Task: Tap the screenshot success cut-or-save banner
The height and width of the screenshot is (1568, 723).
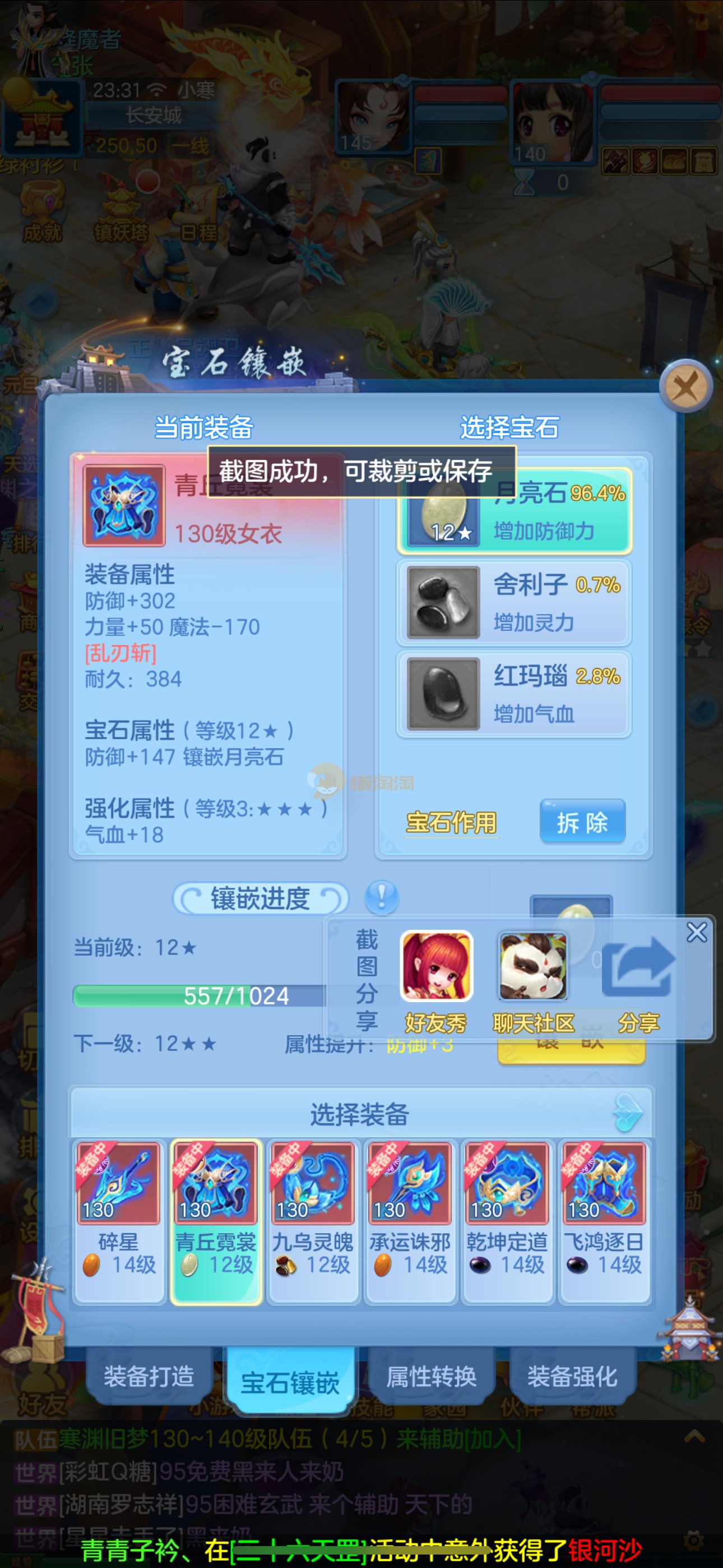Action: (x=361, y=472)
